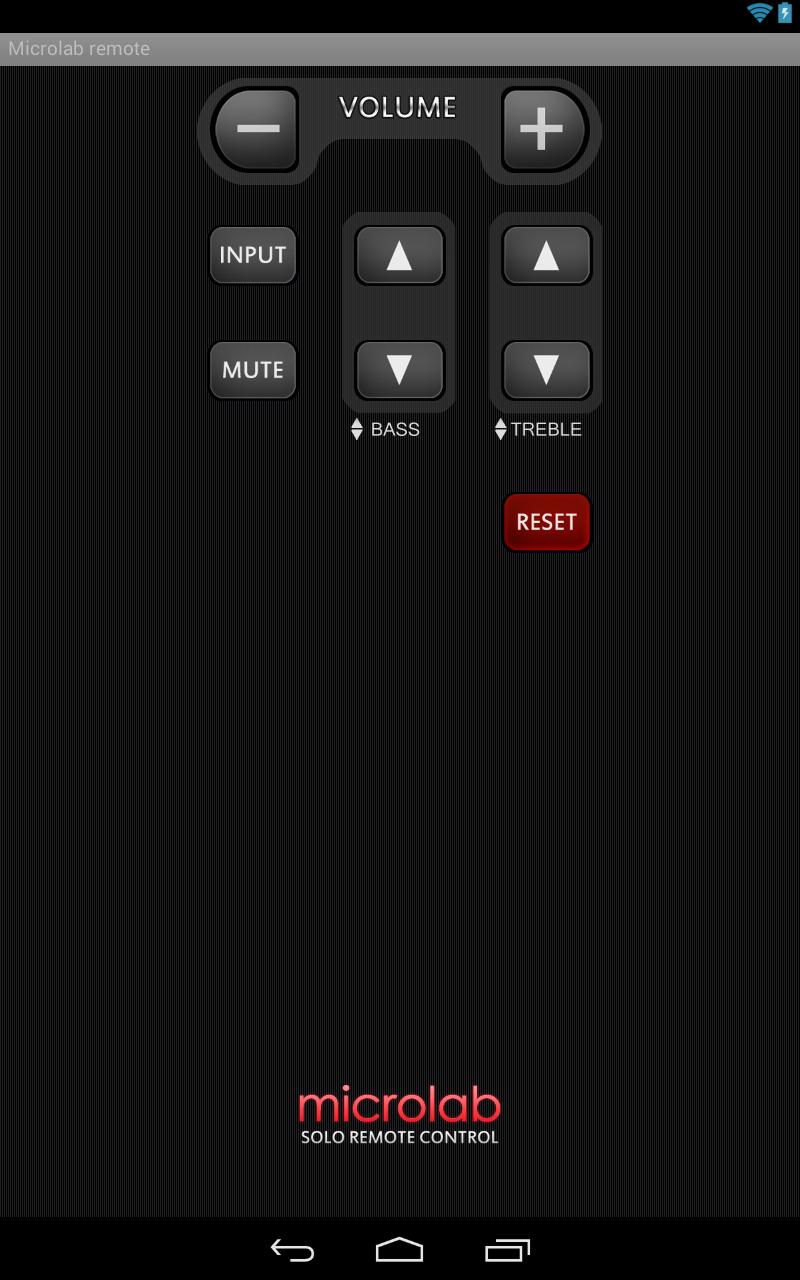The image size is (800, 1280).
Task: Tap the INPUT button
Action: 253,255
